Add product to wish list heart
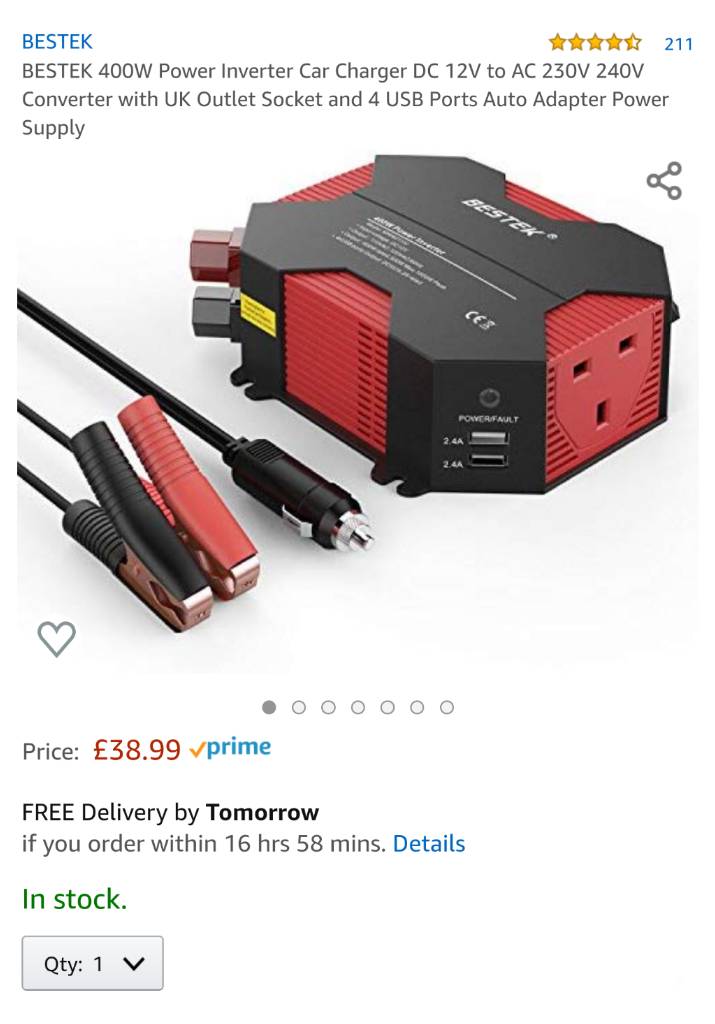 click(x=56, y=638)
